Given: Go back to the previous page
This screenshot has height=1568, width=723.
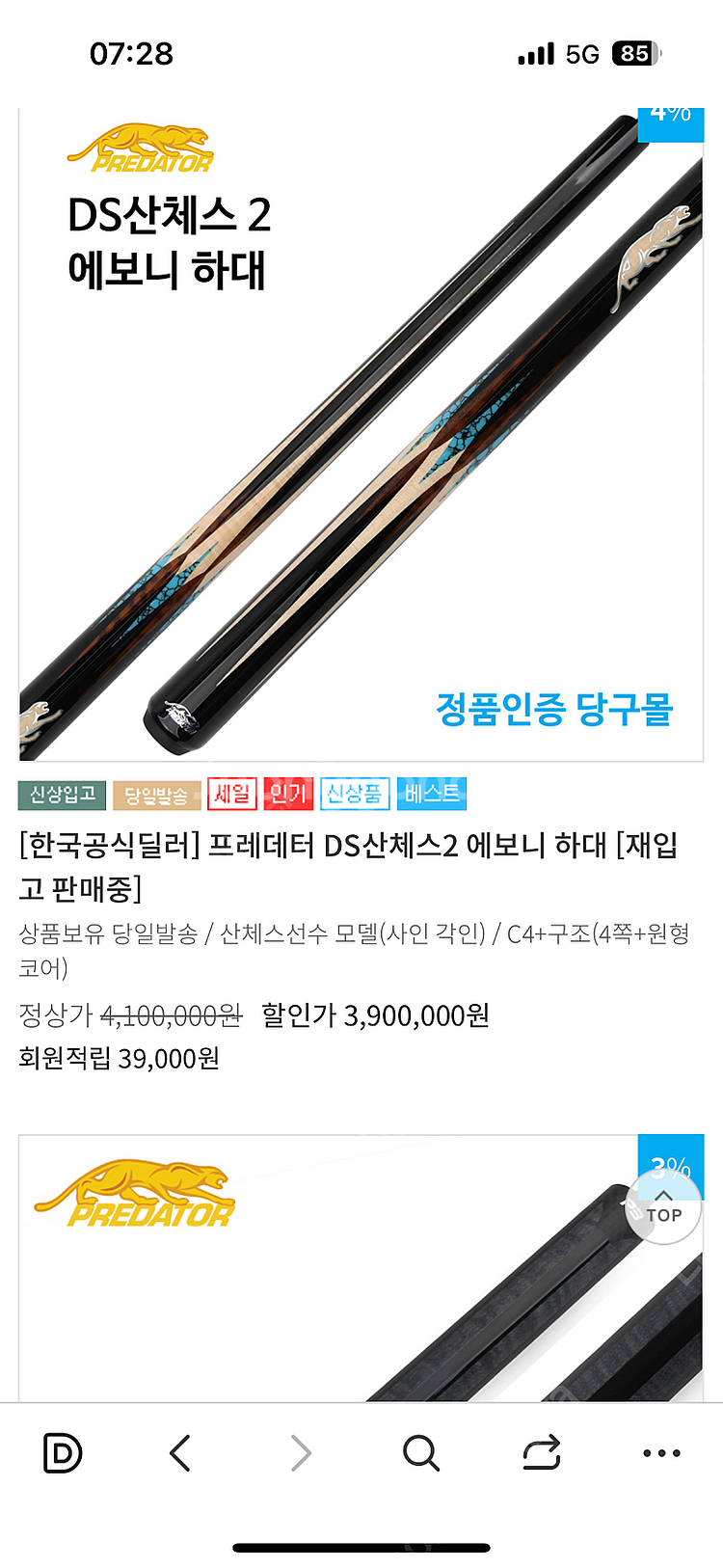Looking at the screenshot, I should (180, 1453).
